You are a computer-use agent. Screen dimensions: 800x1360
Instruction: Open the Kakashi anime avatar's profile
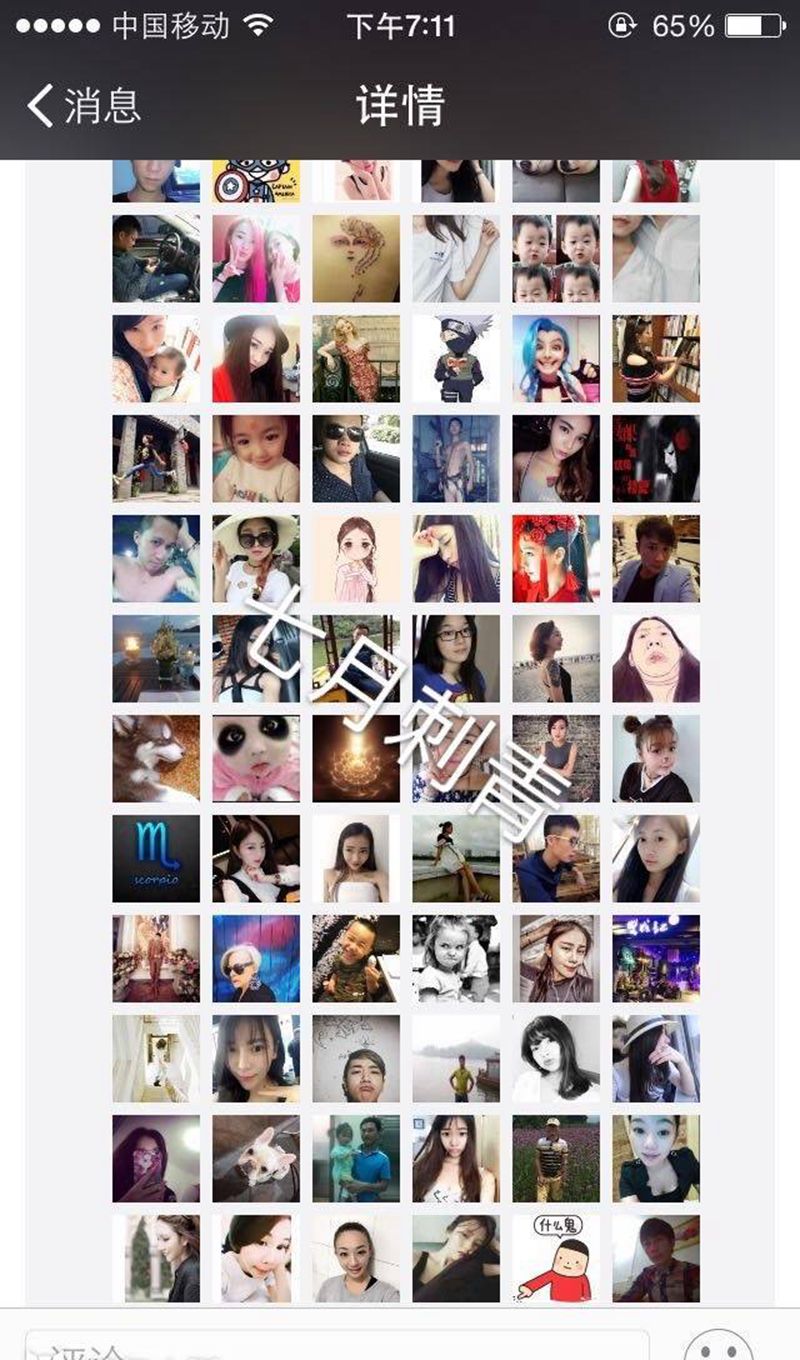point(456,358)
